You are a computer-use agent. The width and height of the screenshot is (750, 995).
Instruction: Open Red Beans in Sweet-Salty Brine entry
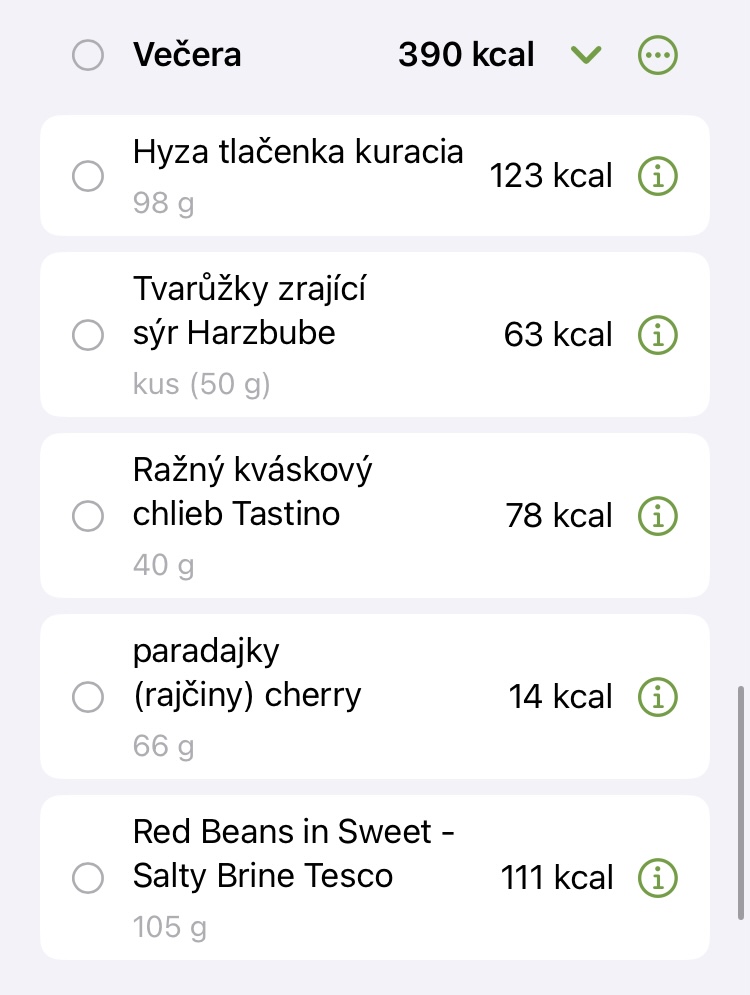[x=293, y=854]
